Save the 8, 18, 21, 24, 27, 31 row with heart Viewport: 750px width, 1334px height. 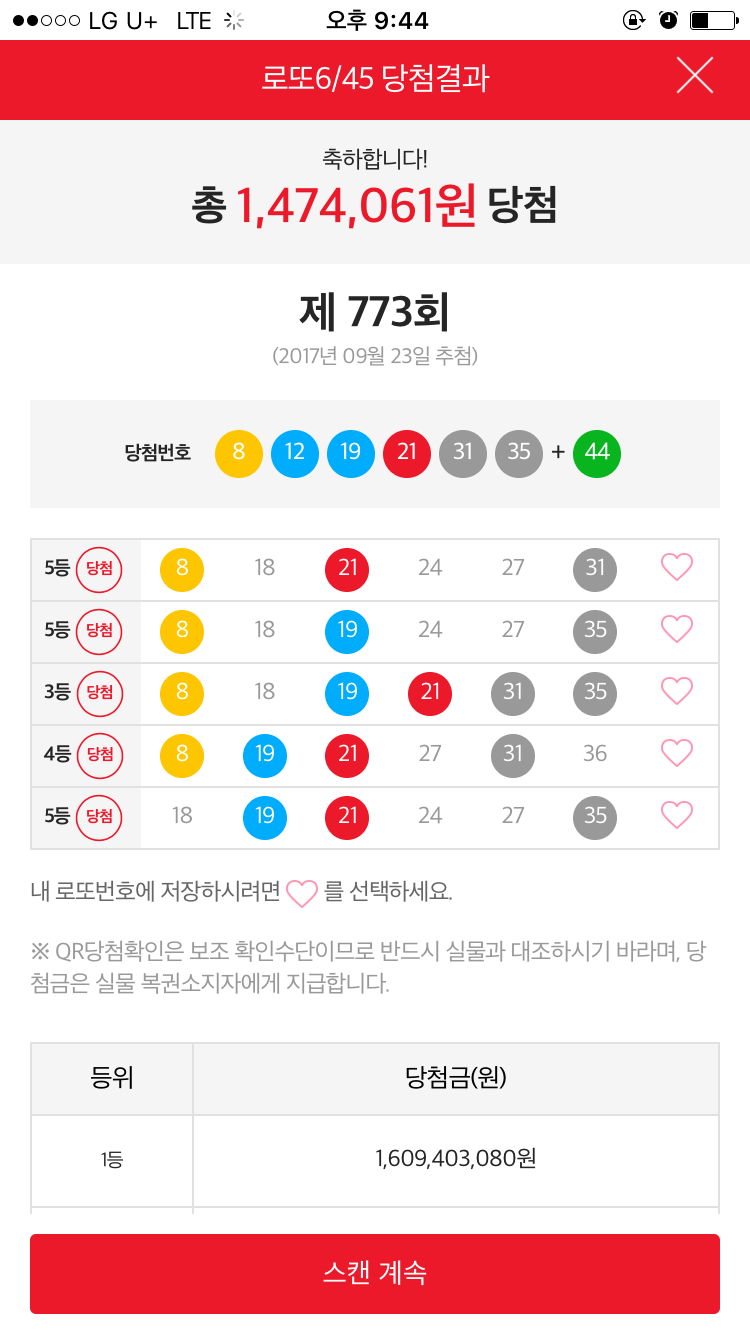677,567
